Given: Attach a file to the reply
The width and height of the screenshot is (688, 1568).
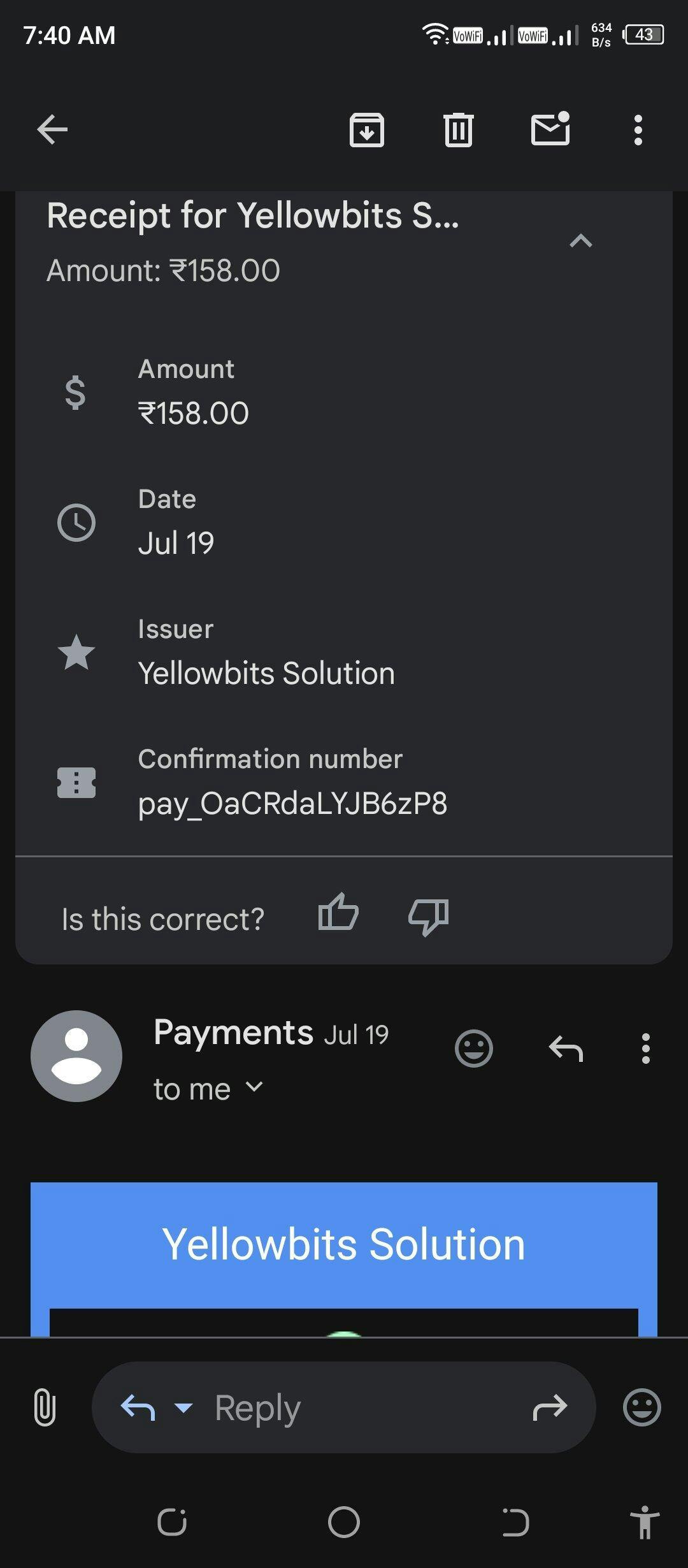Looking at the screenshot, I should pyautogui.click(x=45, y=1407).
